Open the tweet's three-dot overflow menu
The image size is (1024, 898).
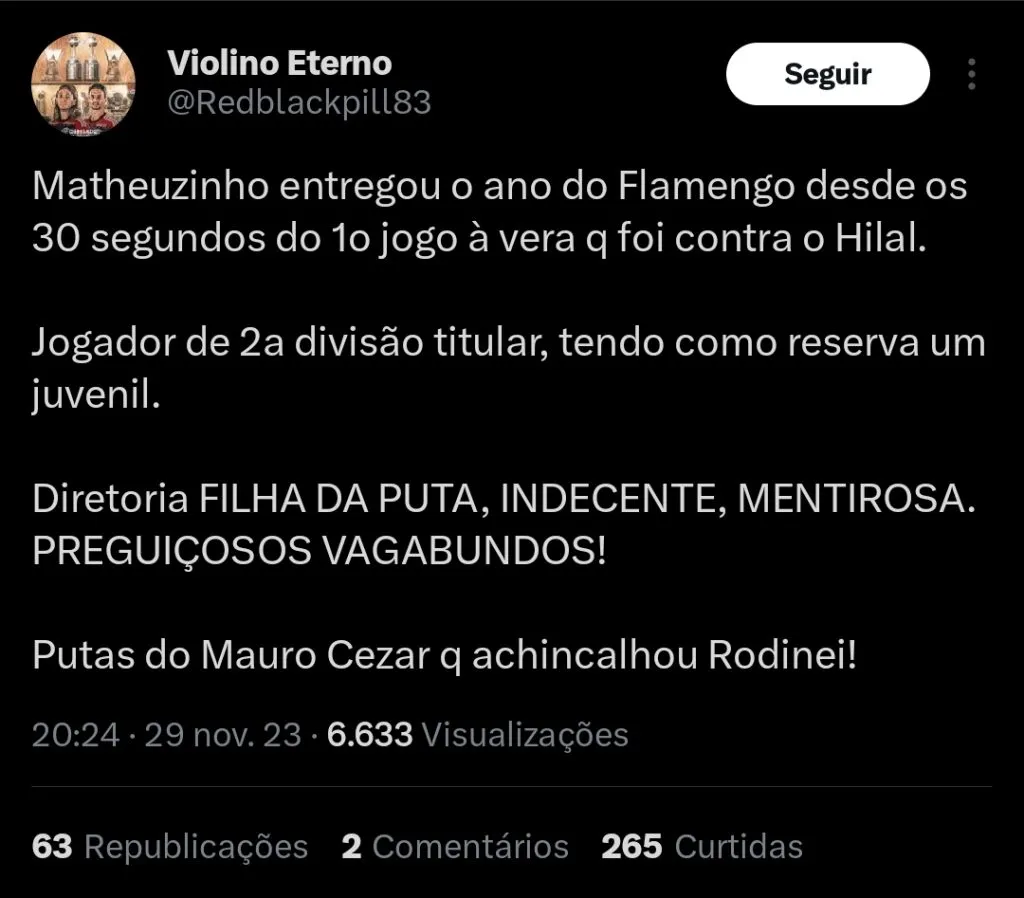(971, 74)
